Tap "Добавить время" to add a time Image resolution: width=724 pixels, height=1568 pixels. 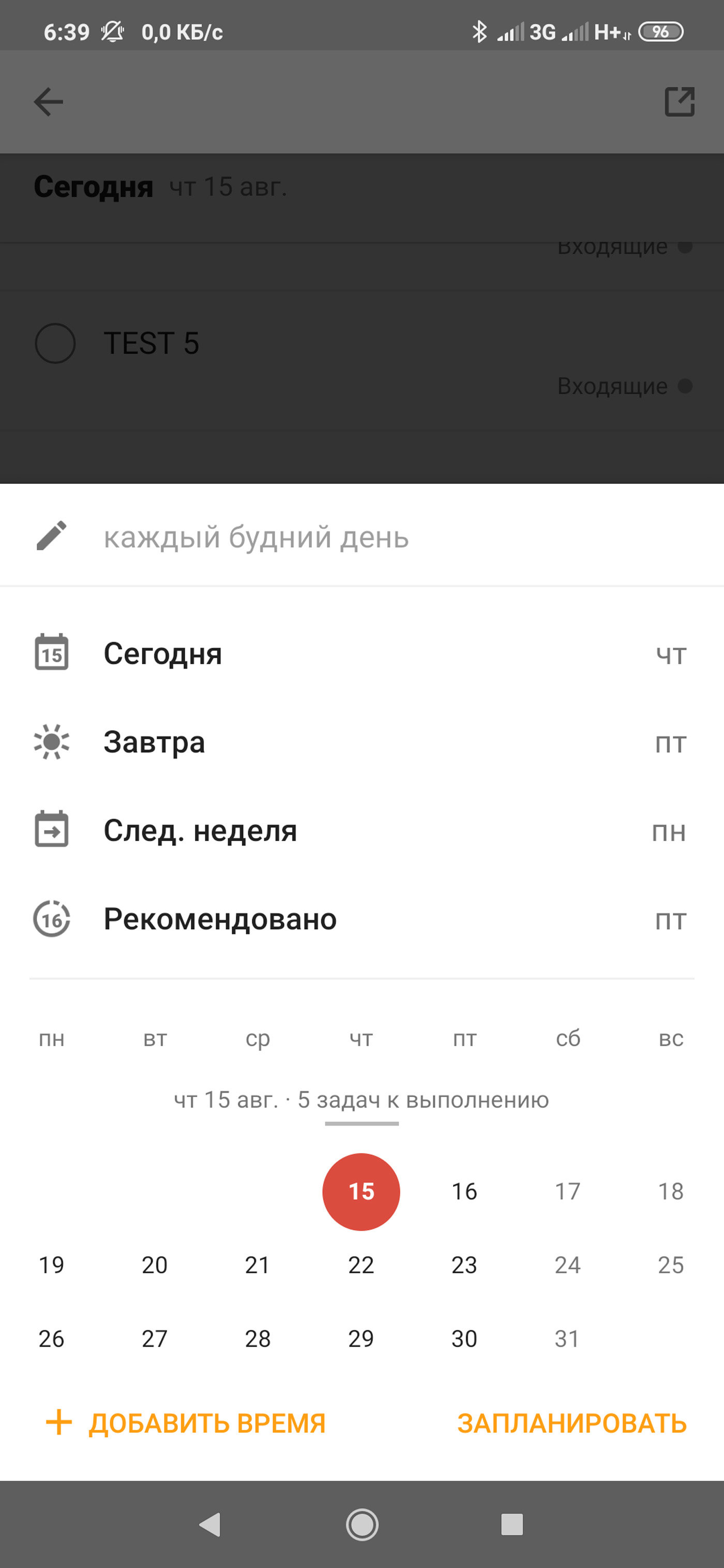186,1423
